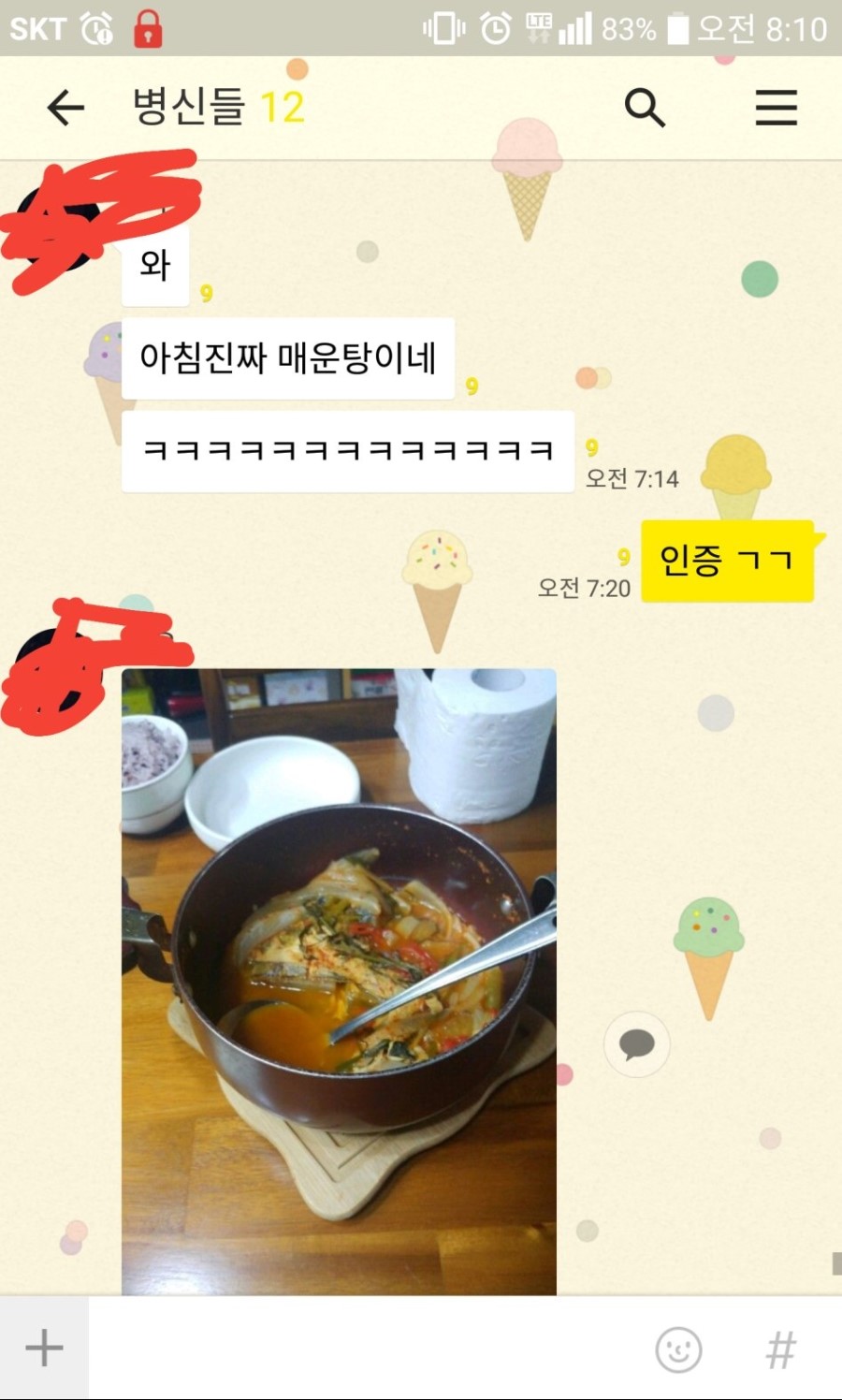Tap the comment bubble beside the photo
The image size is (842, 1400).
point(637,1043)
